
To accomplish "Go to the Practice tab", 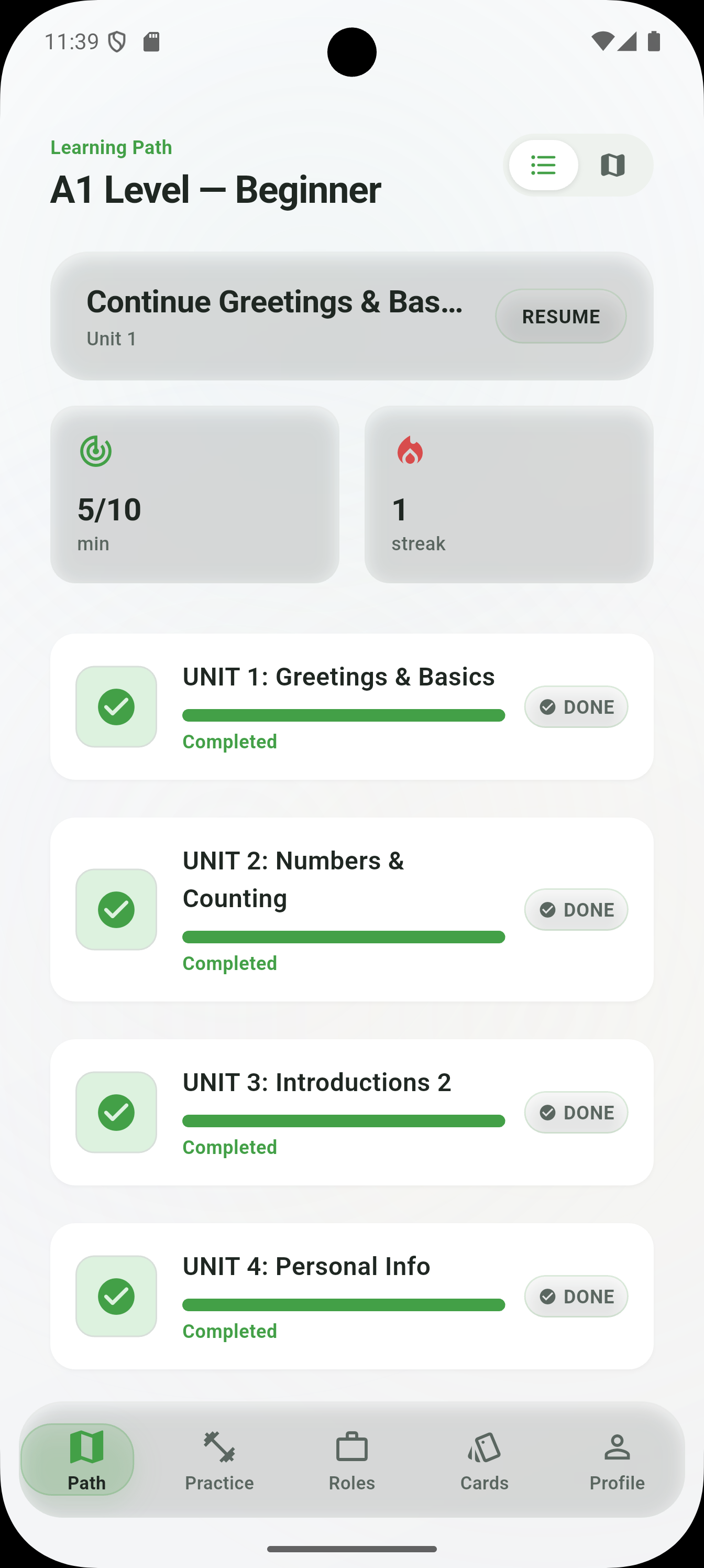I will tap(219, 1460).
